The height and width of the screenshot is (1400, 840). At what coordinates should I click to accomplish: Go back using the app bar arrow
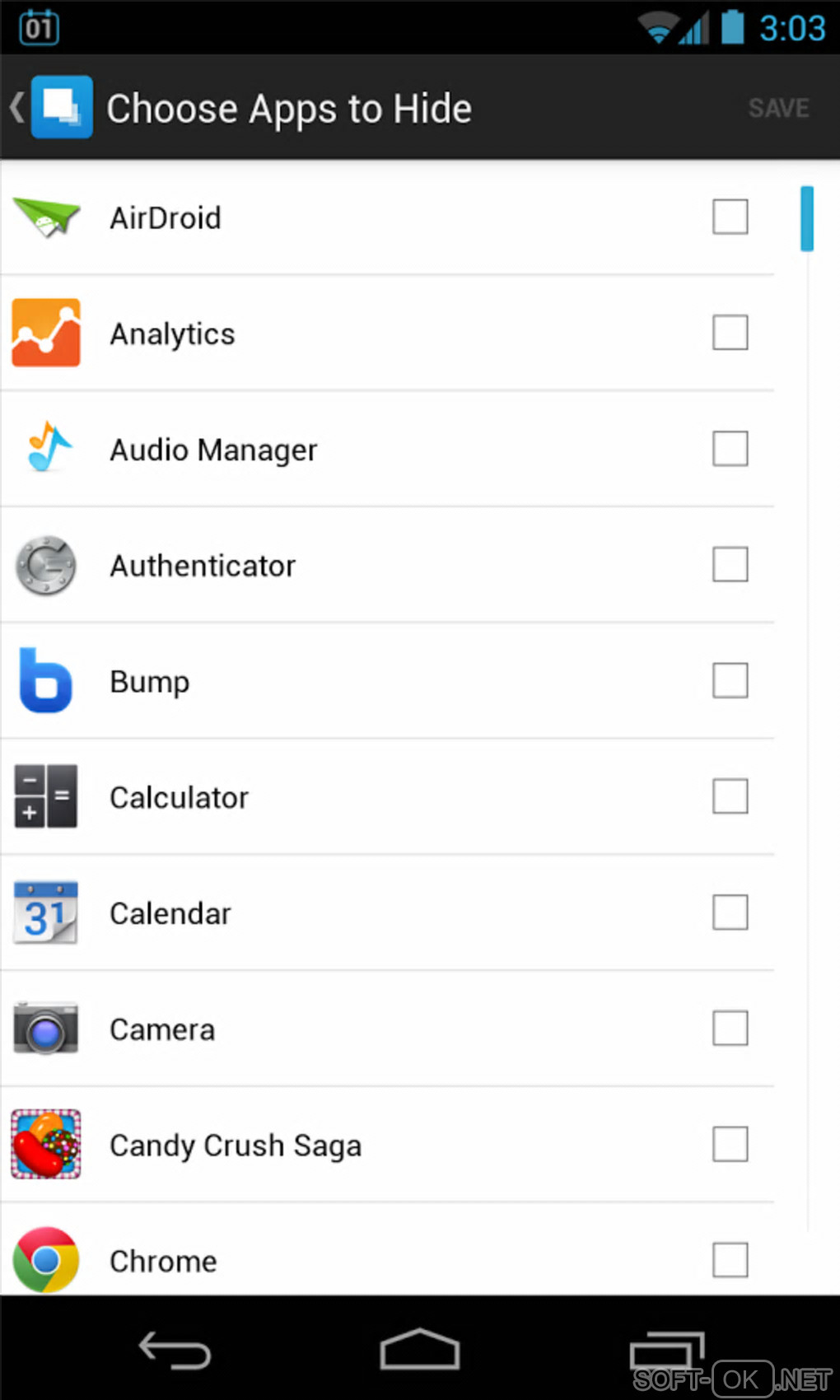point(18,108)
